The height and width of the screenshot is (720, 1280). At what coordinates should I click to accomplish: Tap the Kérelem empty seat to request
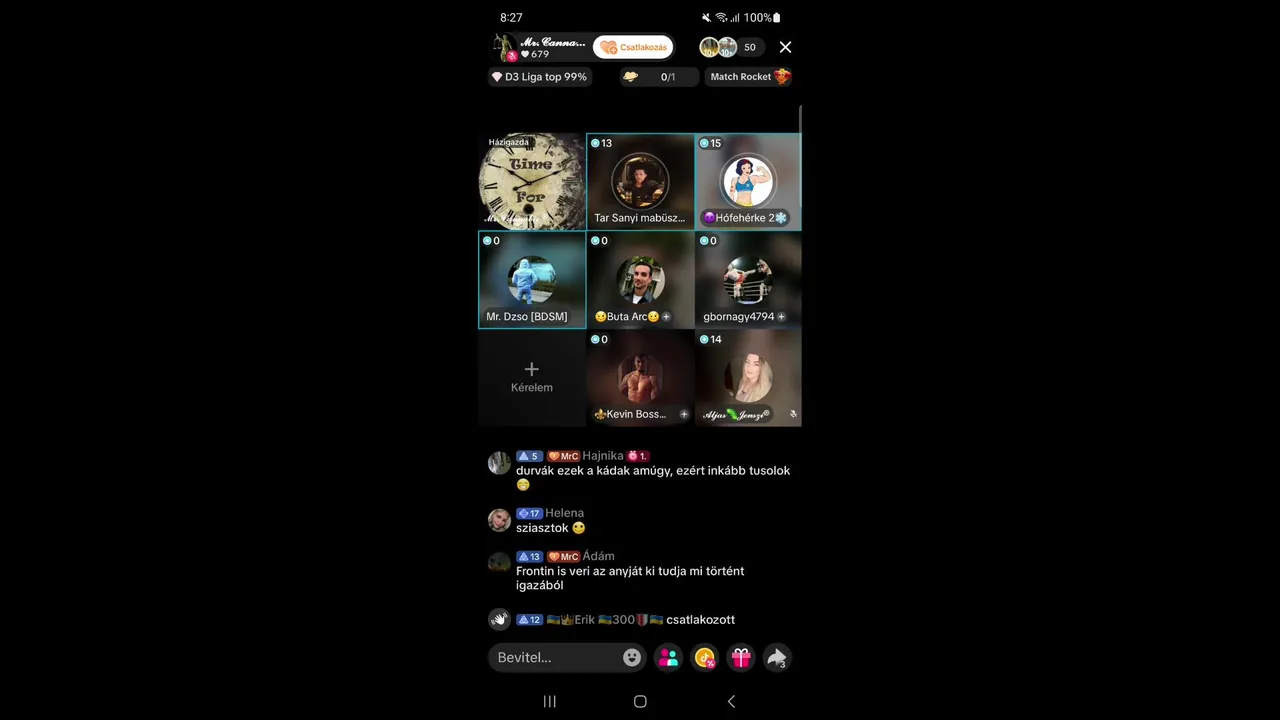532,377
